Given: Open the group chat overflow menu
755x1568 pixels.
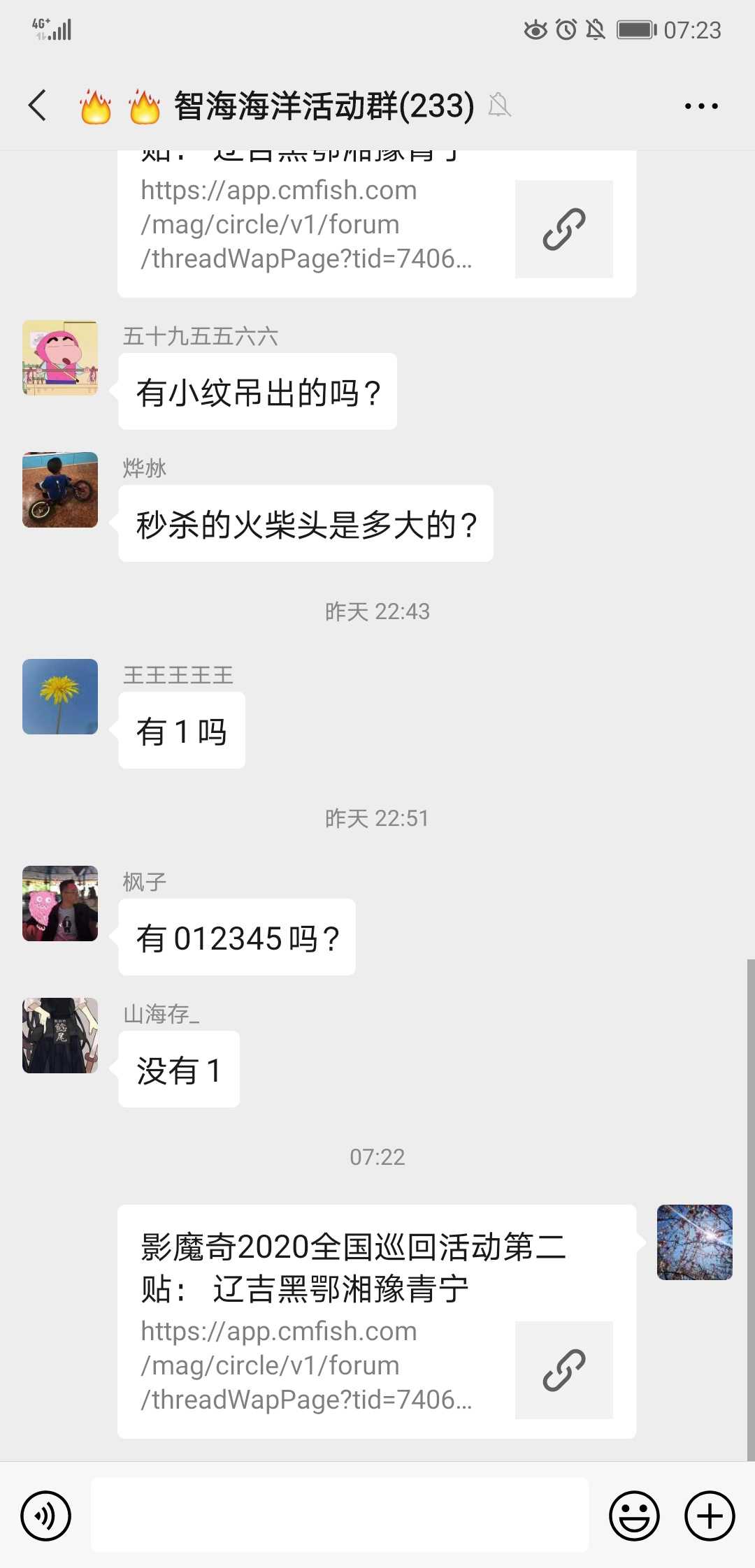Looking at the screenshot, I should coord(700,106).
